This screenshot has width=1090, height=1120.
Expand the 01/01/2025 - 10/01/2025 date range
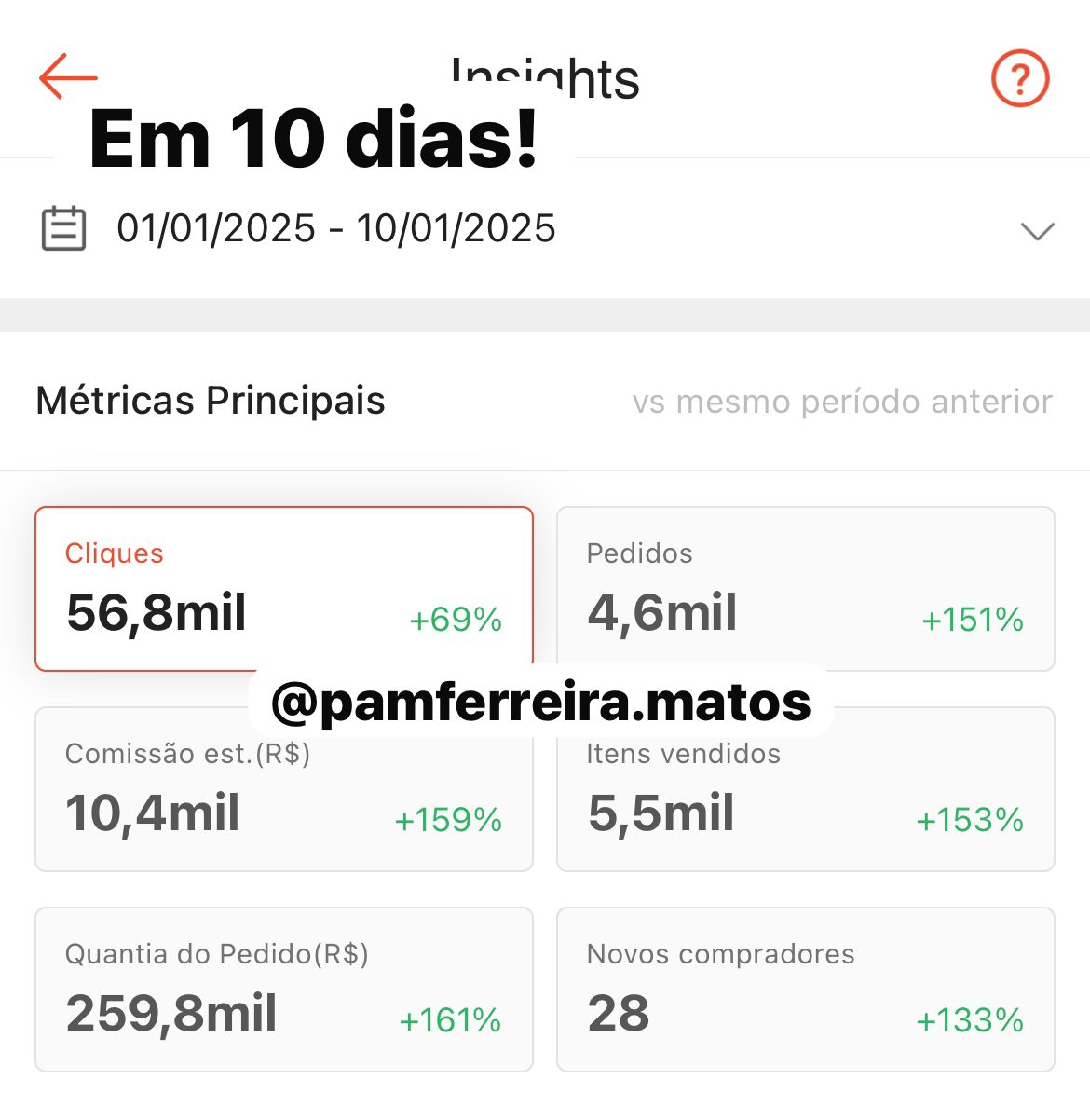(1036, 230)
